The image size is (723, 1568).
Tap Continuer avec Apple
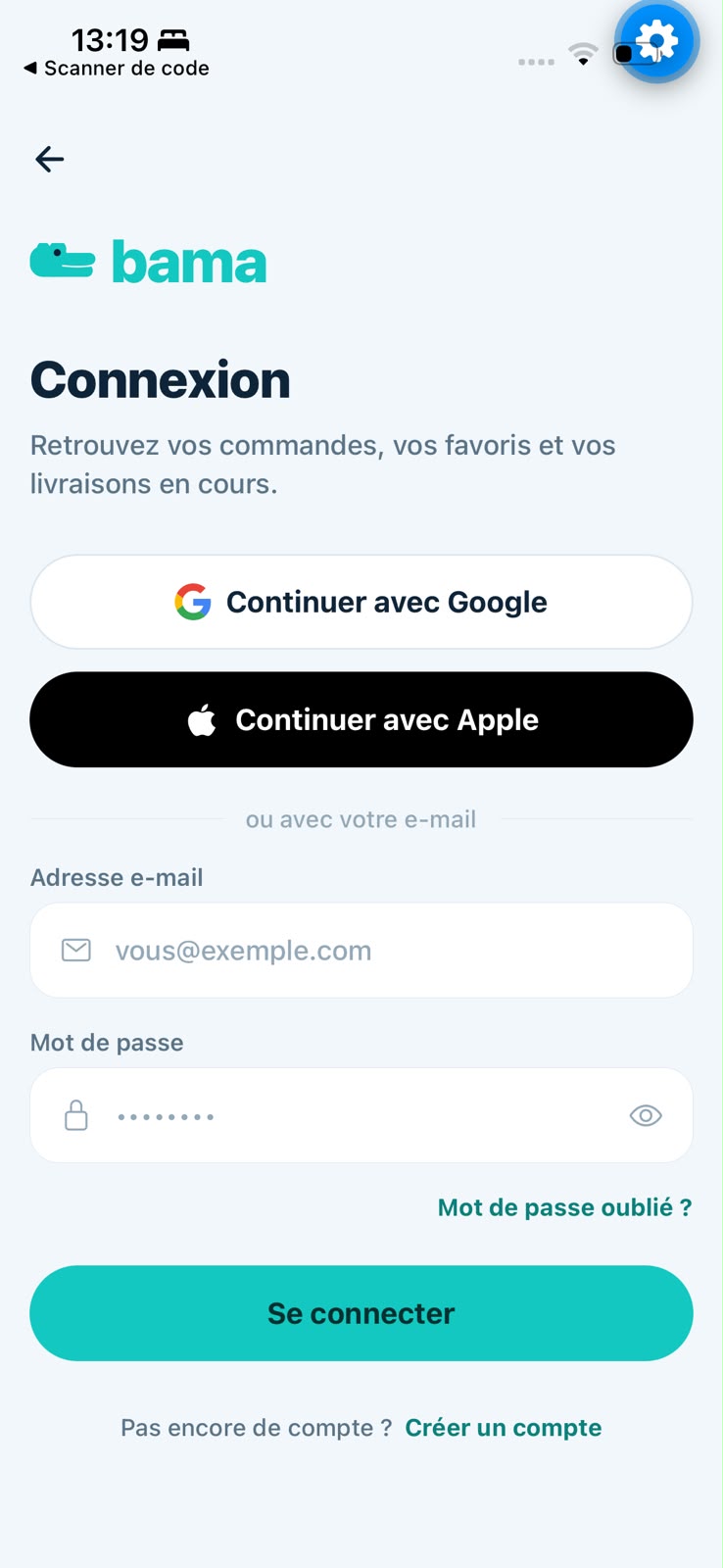pyautogui.click(x=361, y=719)
